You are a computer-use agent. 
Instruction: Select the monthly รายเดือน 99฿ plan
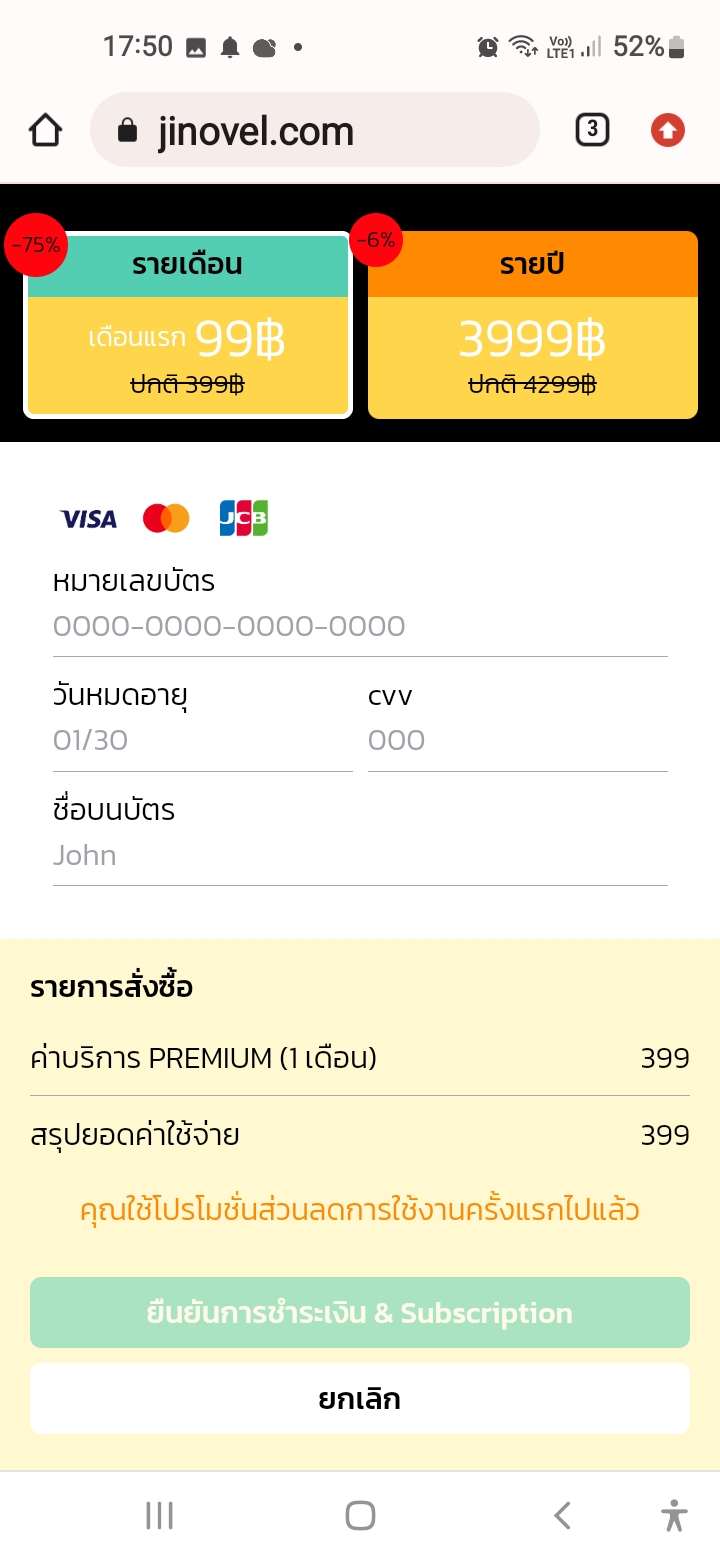[x=188, y=325]
